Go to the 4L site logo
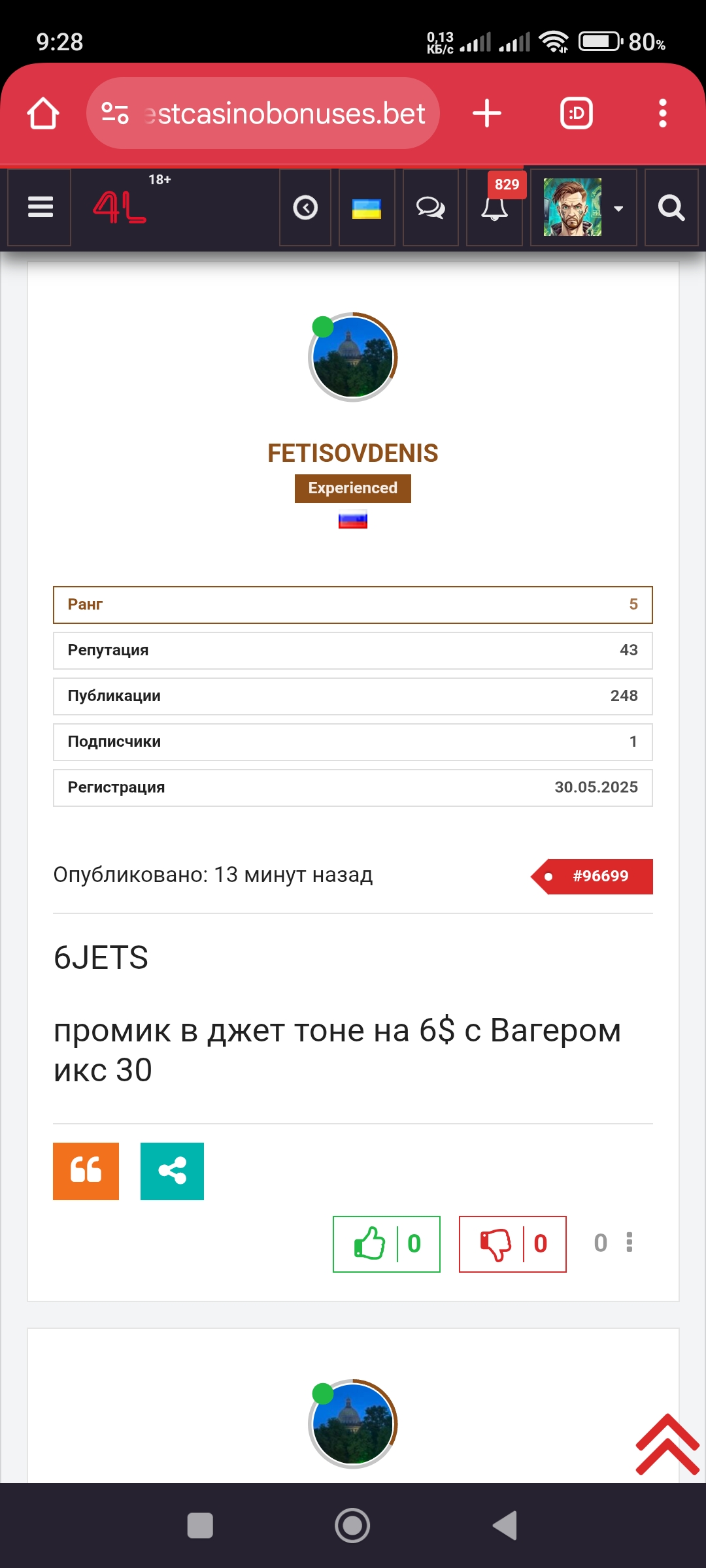706x1568 pixels. click(x=120, y=208)
